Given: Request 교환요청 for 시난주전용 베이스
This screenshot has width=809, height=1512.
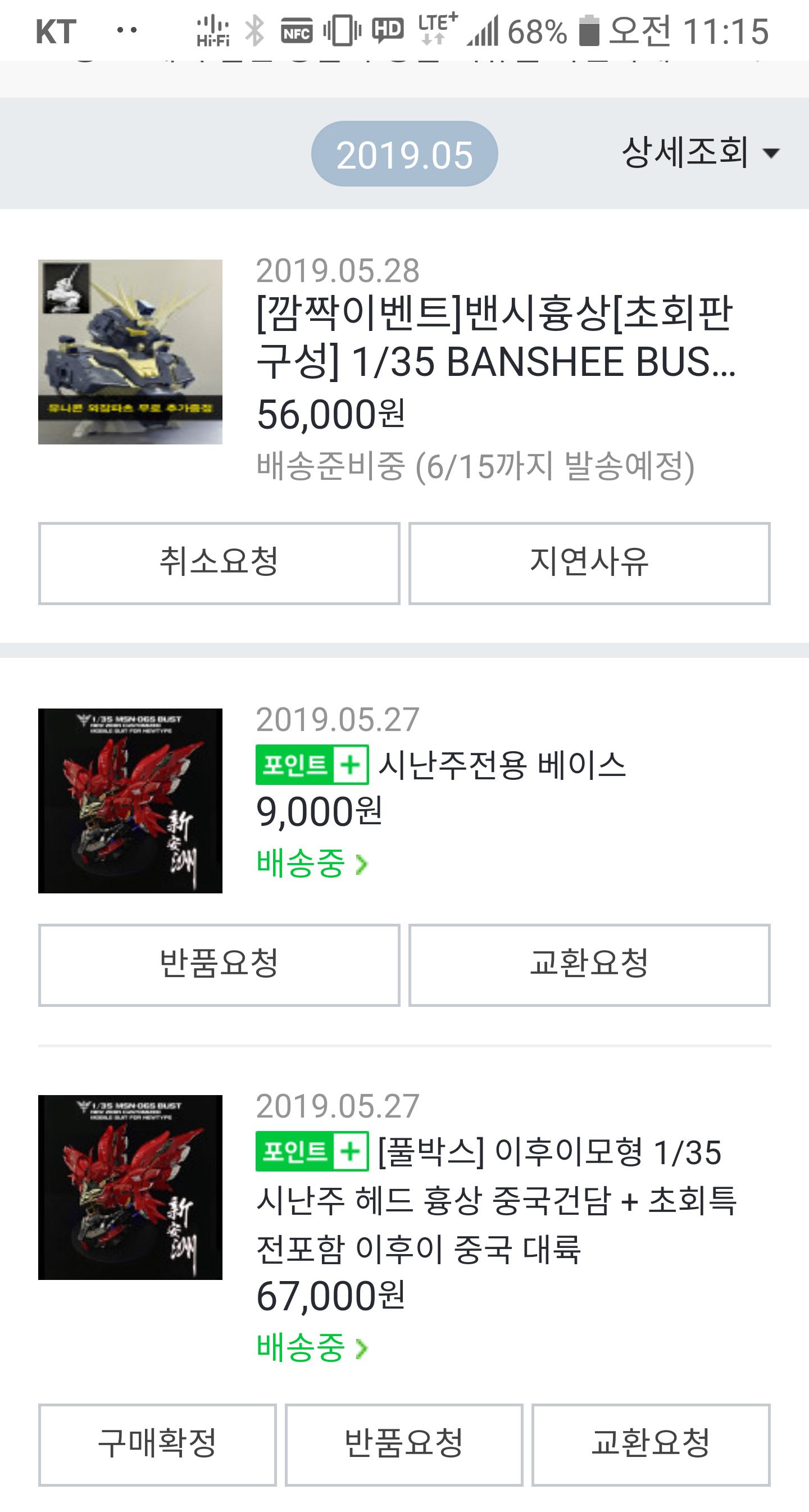Looking at the screenshot, I should [x=589, y=965].
